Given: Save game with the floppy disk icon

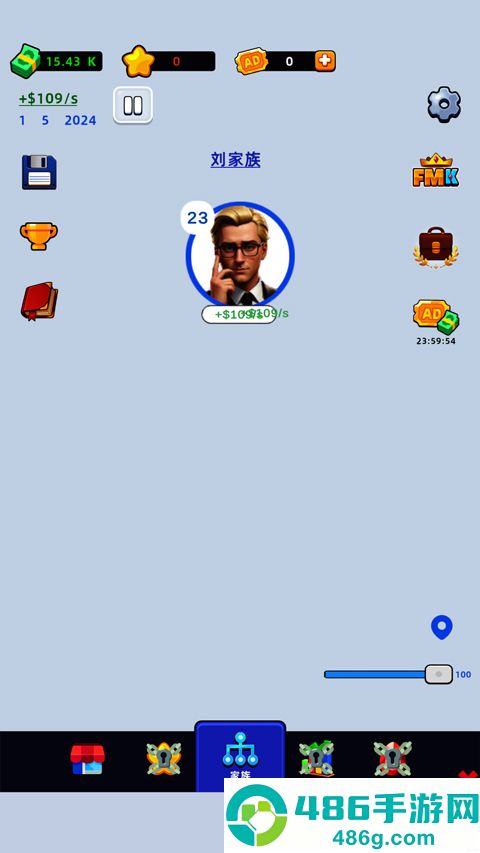Looking at the screenshot, I should pos(39,172).
